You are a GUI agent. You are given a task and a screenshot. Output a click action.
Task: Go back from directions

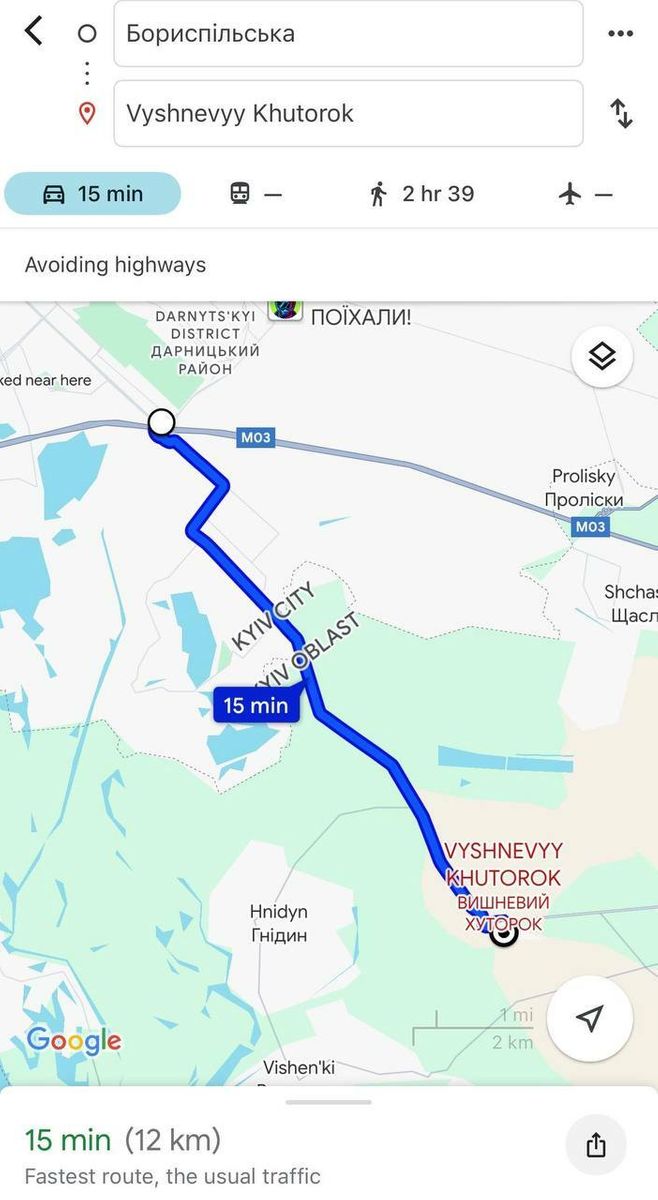(34, 32)
